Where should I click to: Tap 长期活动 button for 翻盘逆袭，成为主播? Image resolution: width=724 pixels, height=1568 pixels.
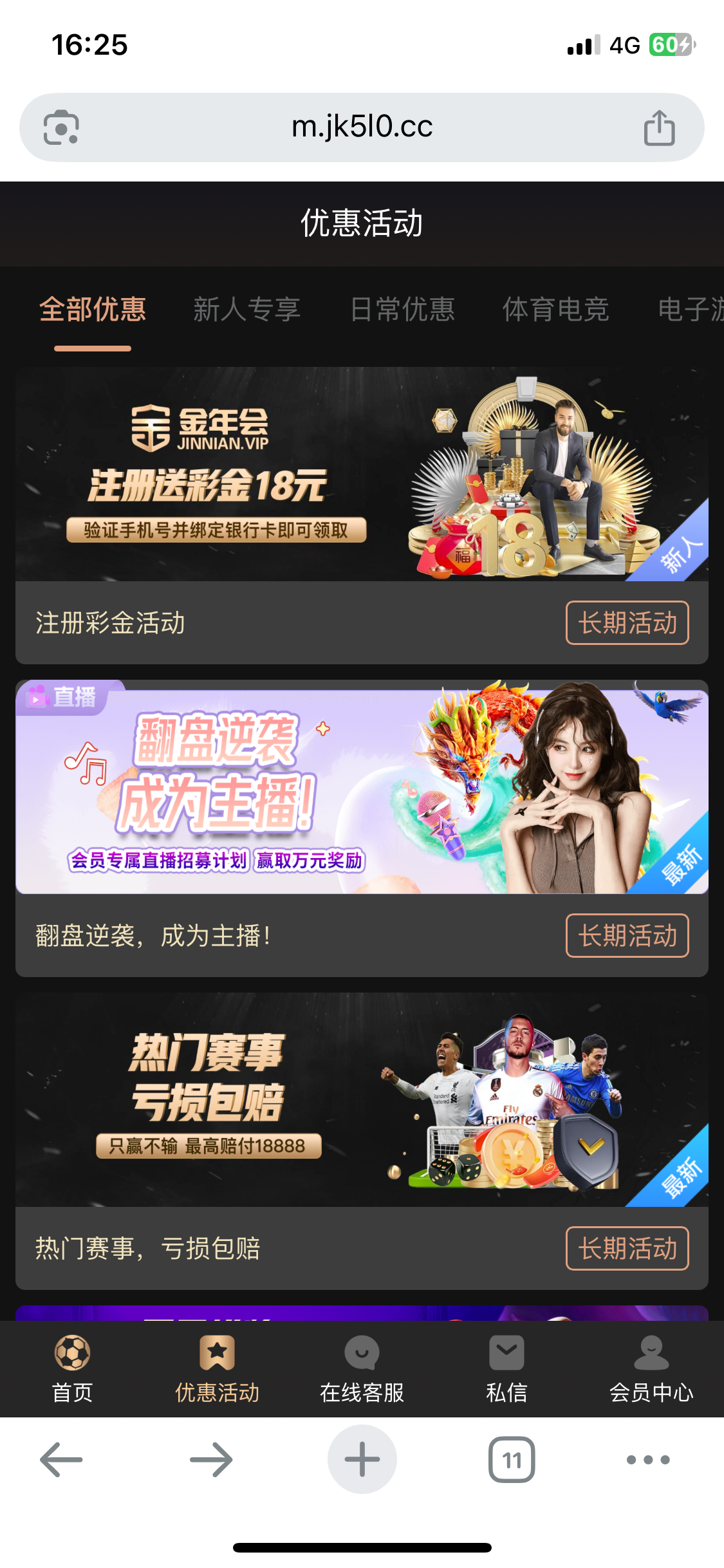click(627, 936)
